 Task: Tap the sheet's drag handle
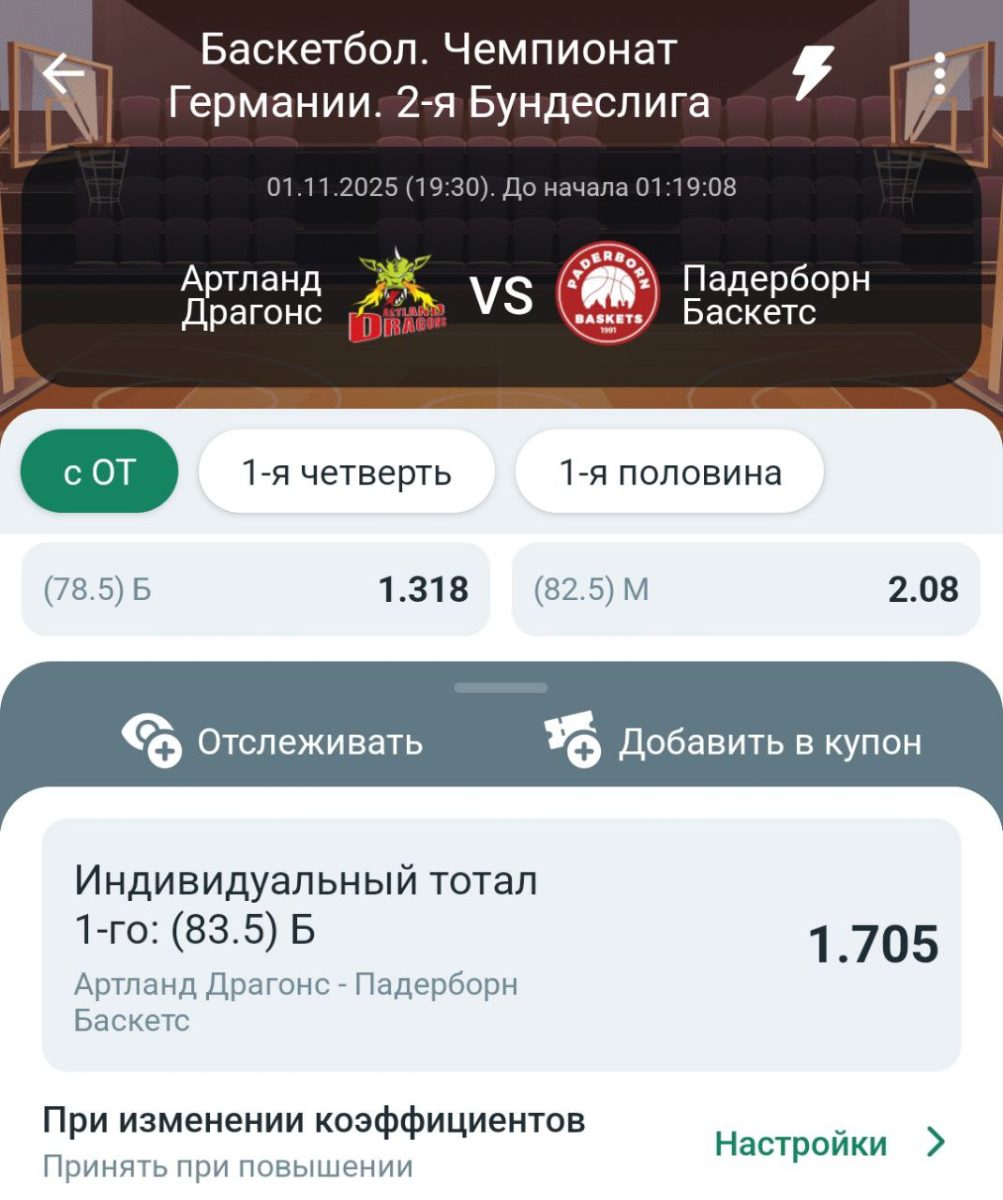click(x=501, y=688)
